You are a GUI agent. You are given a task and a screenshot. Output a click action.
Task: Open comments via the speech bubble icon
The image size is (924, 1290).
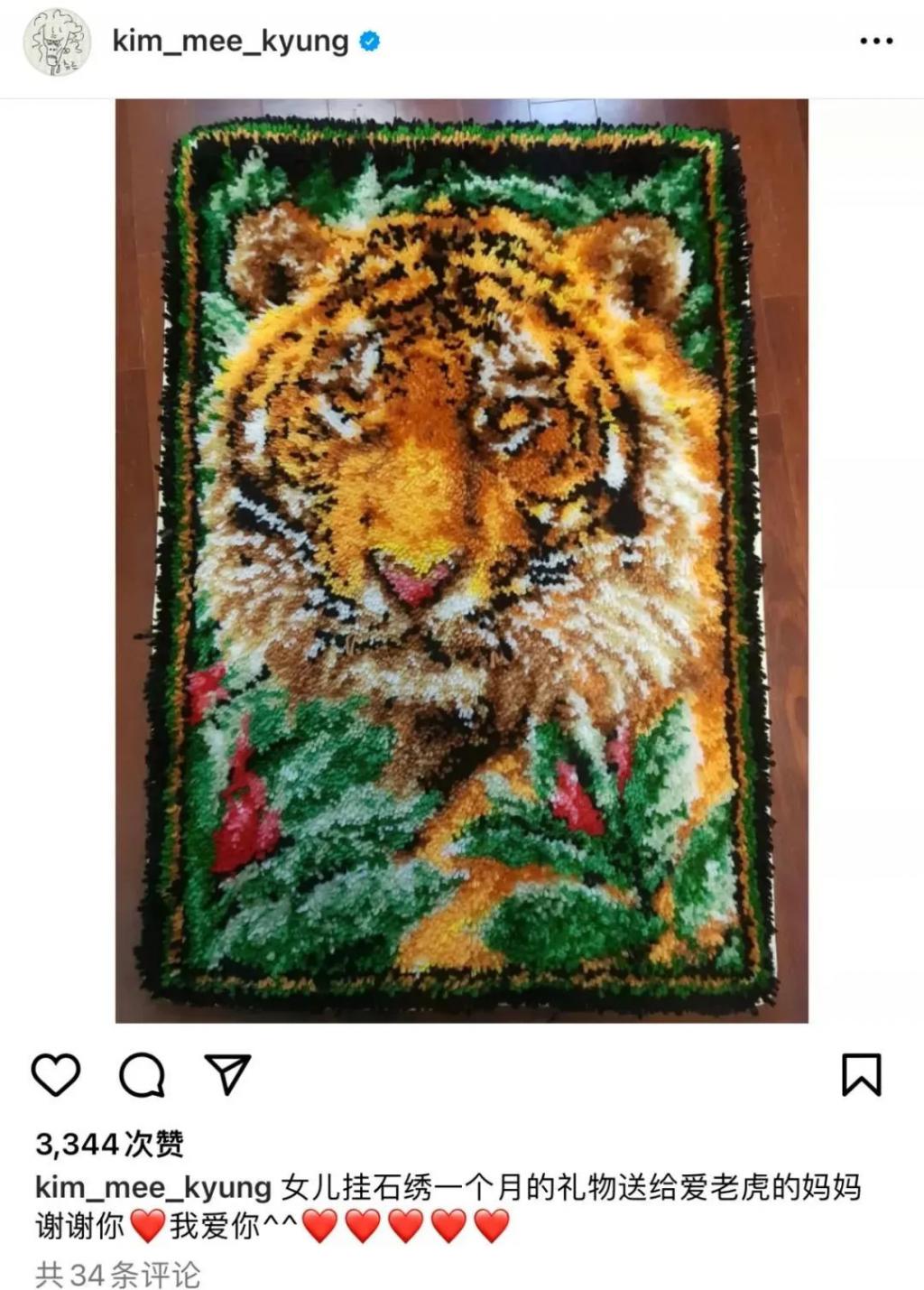point(142,1074)
